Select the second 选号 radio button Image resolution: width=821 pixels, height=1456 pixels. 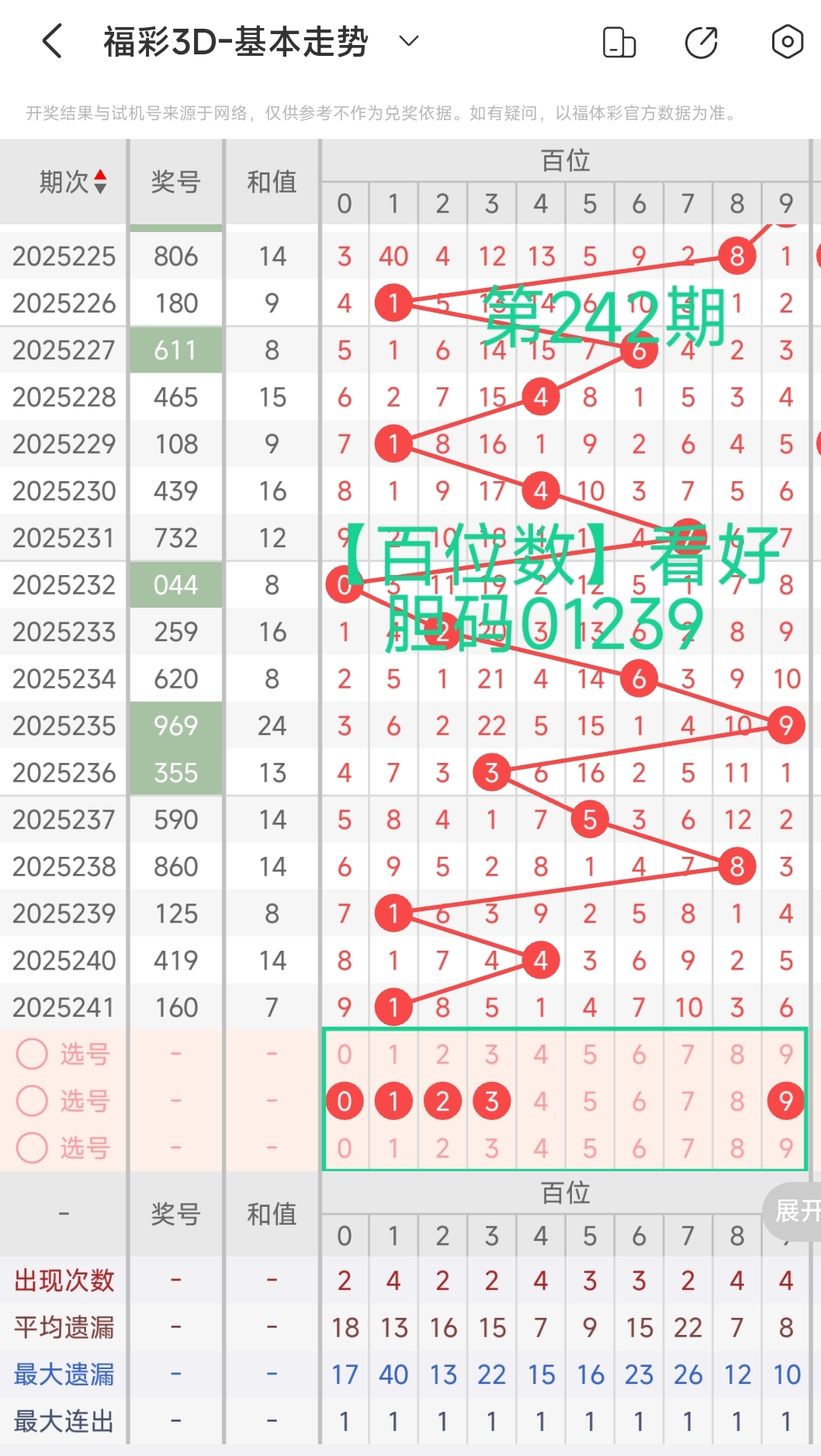tap(32, 1101)
